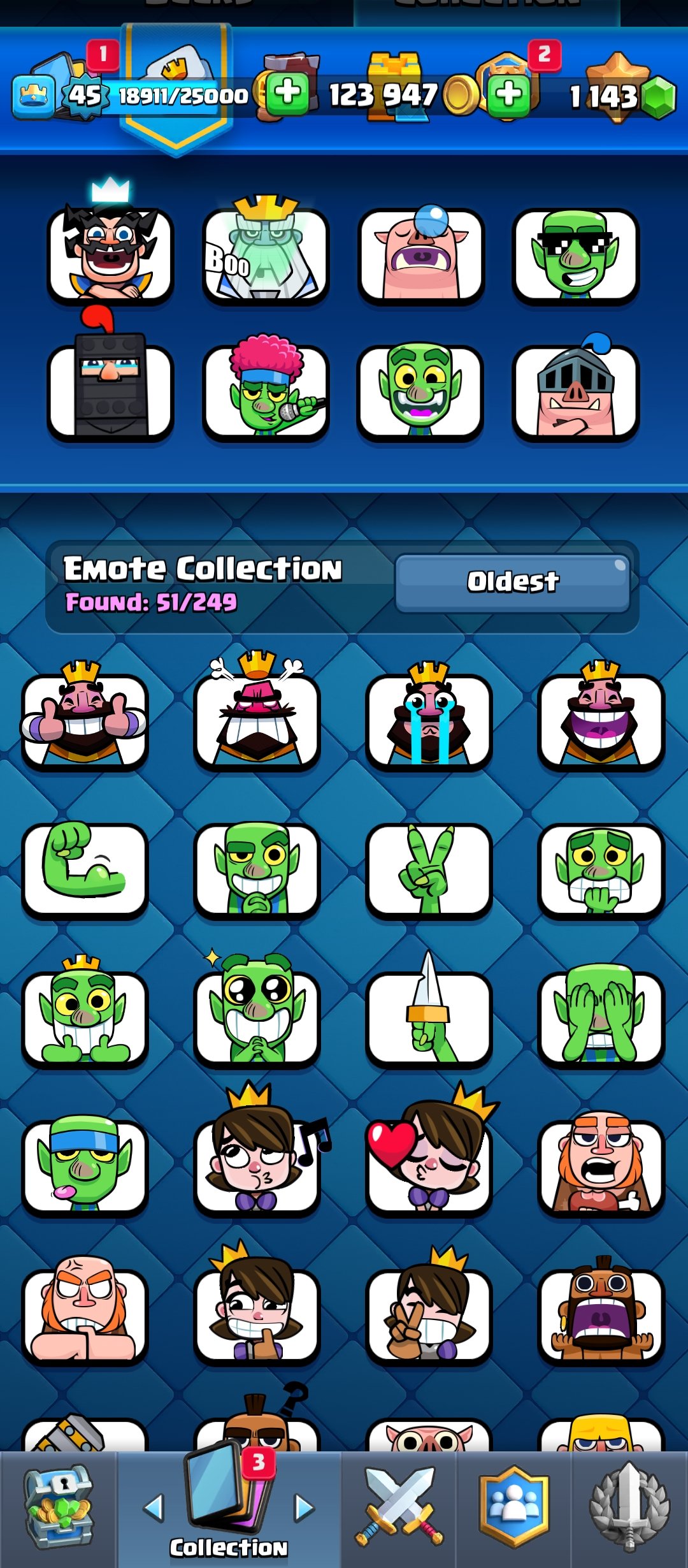Screen dimensions: 688x1568
Task: Open the Events sword-wreath tab
Action: click(629, 1508)
